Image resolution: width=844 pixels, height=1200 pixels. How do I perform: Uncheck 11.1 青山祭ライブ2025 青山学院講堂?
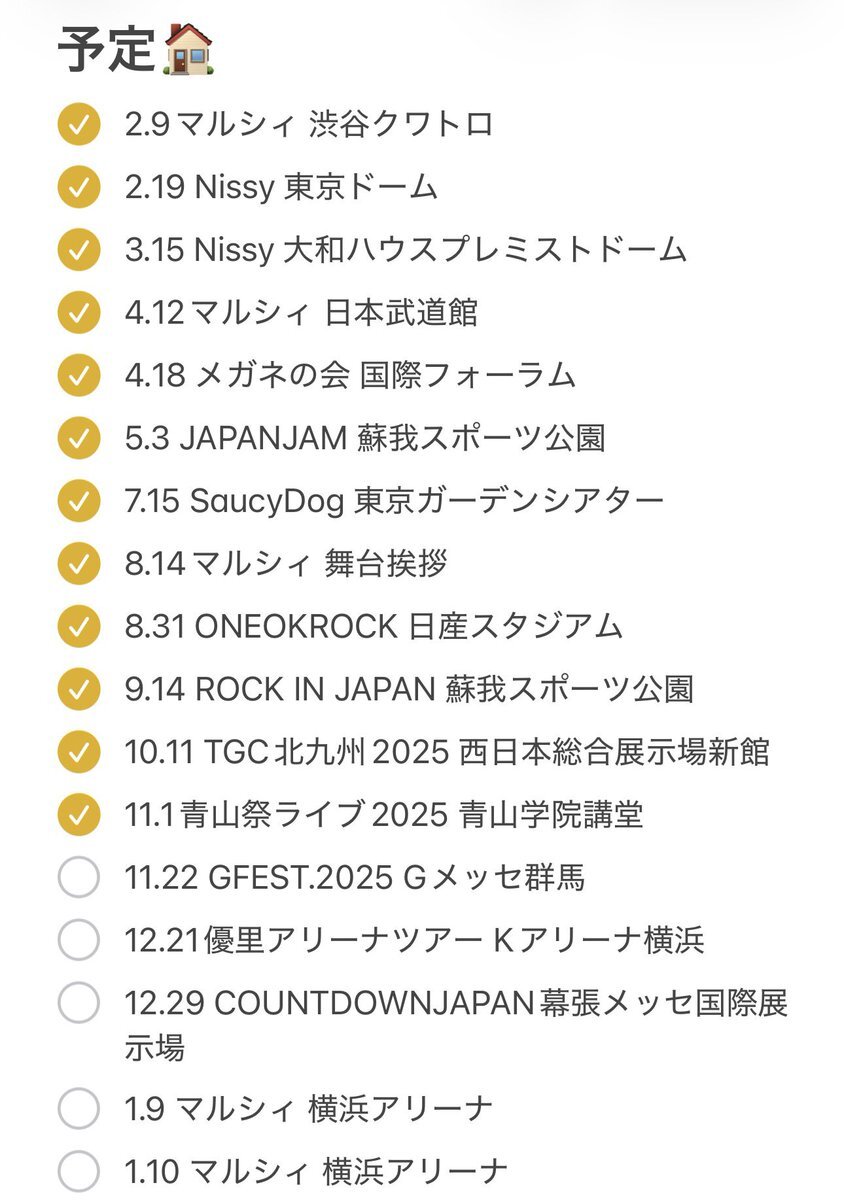(x=79, y=814)
